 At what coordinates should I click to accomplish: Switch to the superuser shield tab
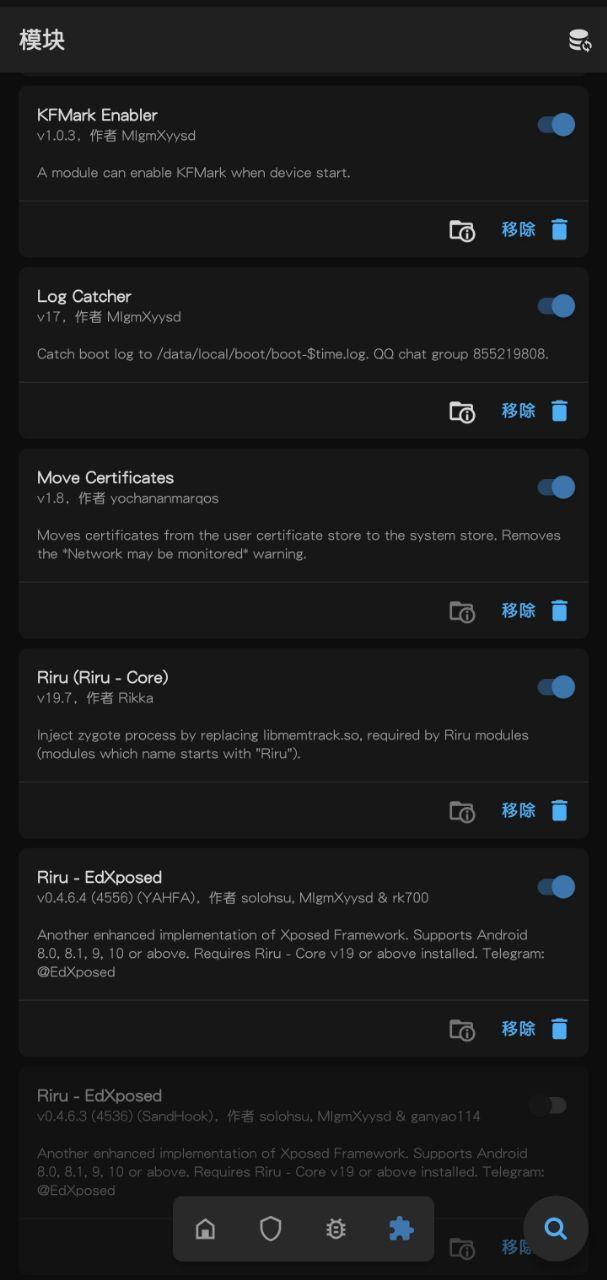click(x=271, y=1229)
